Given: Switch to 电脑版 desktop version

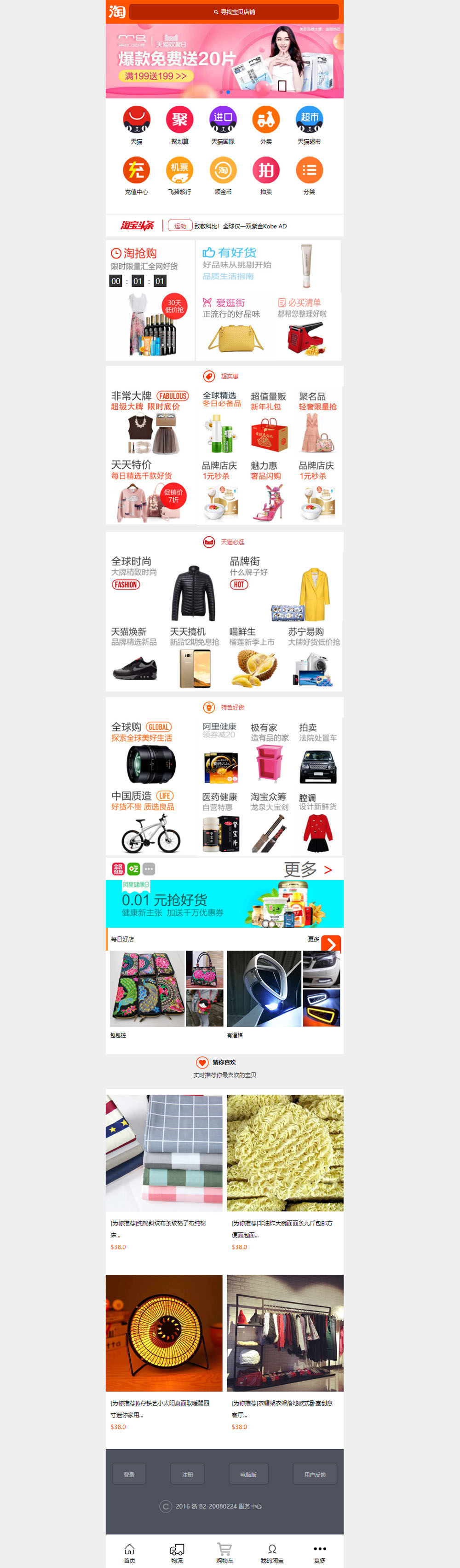Looking at the screenshot, I should click(248, 1474).
